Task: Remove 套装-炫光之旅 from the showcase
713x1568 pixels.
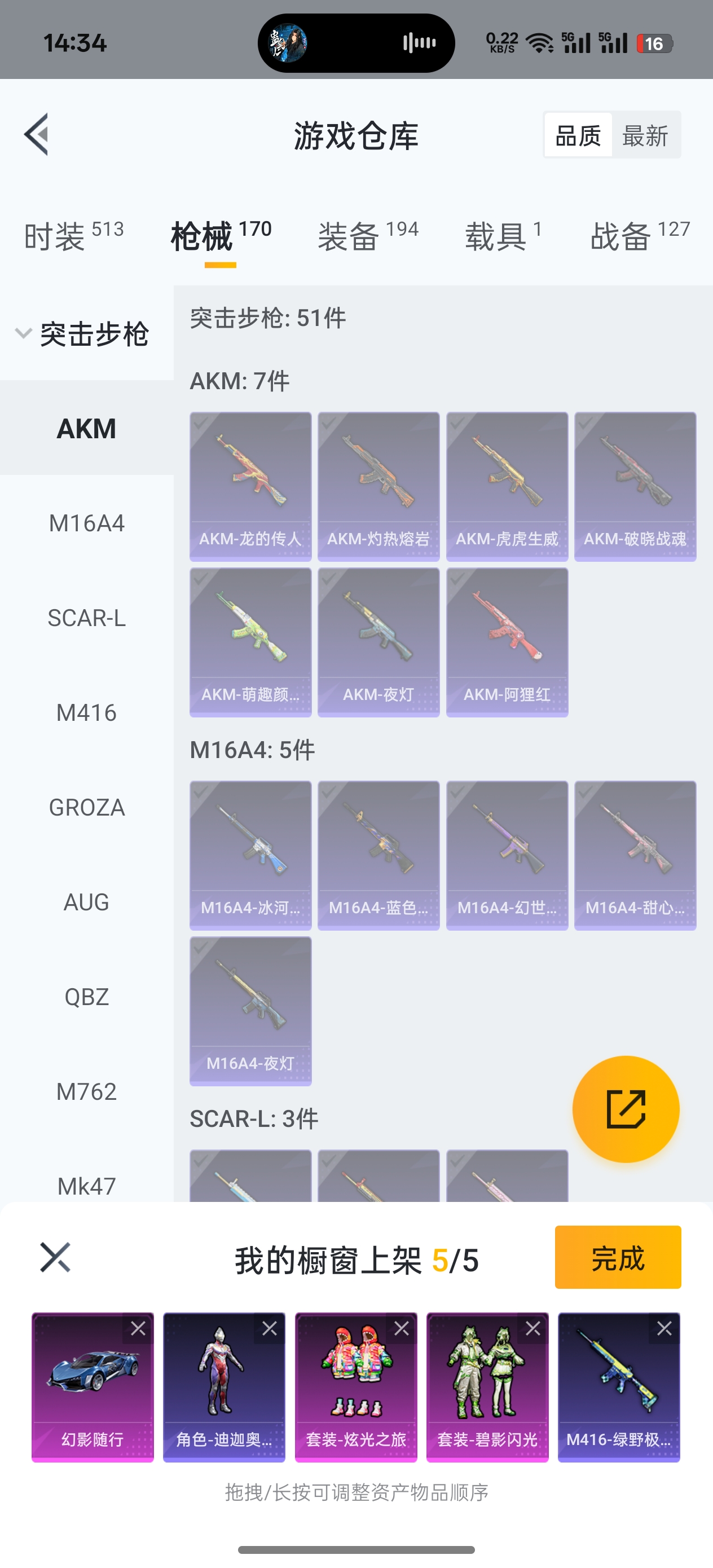Action: [401, 1329]
